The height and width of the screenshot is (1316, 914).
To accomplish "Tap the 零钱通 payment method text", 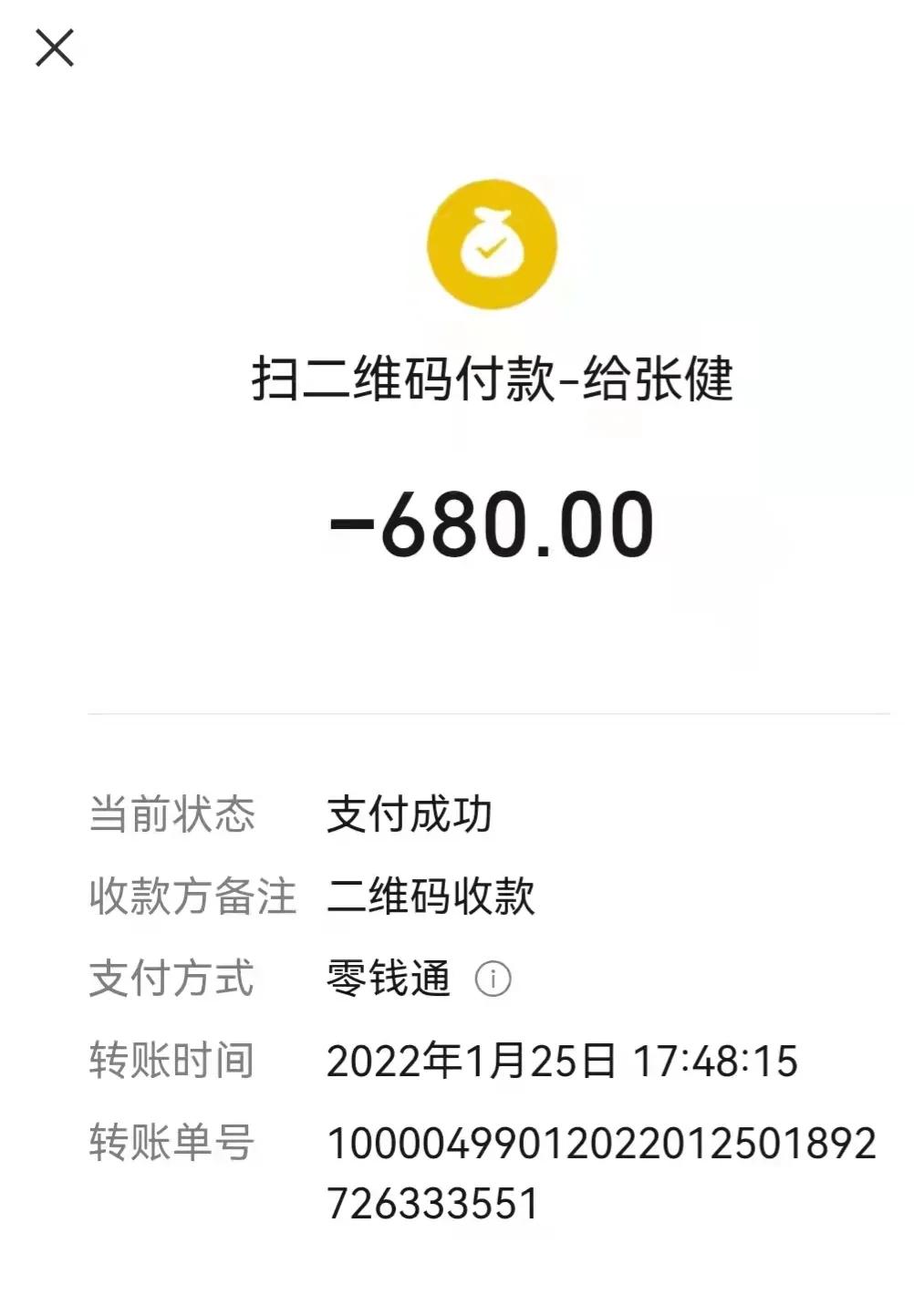I will pos(387,979).
